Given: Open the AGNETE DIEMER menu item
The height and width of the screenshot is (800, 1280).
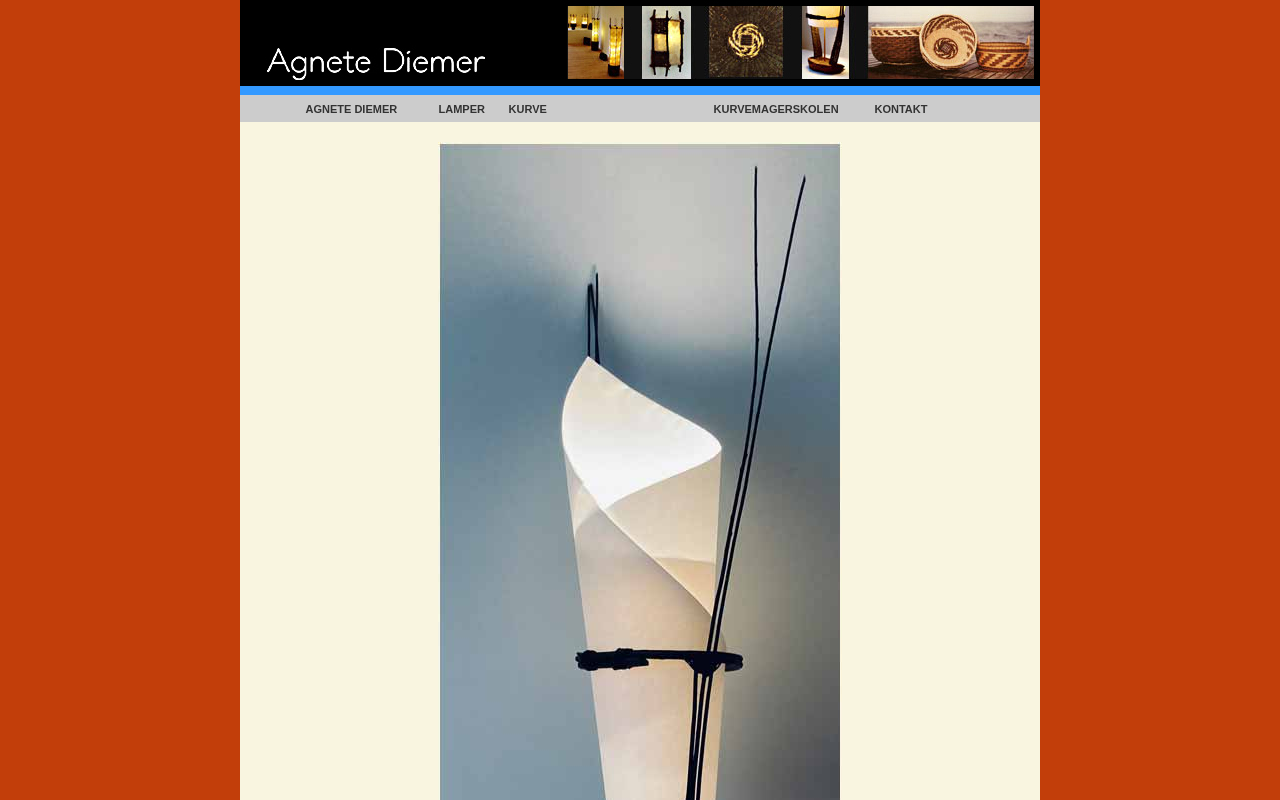Looking at the screenshot, I should click(x=351, y=109).
